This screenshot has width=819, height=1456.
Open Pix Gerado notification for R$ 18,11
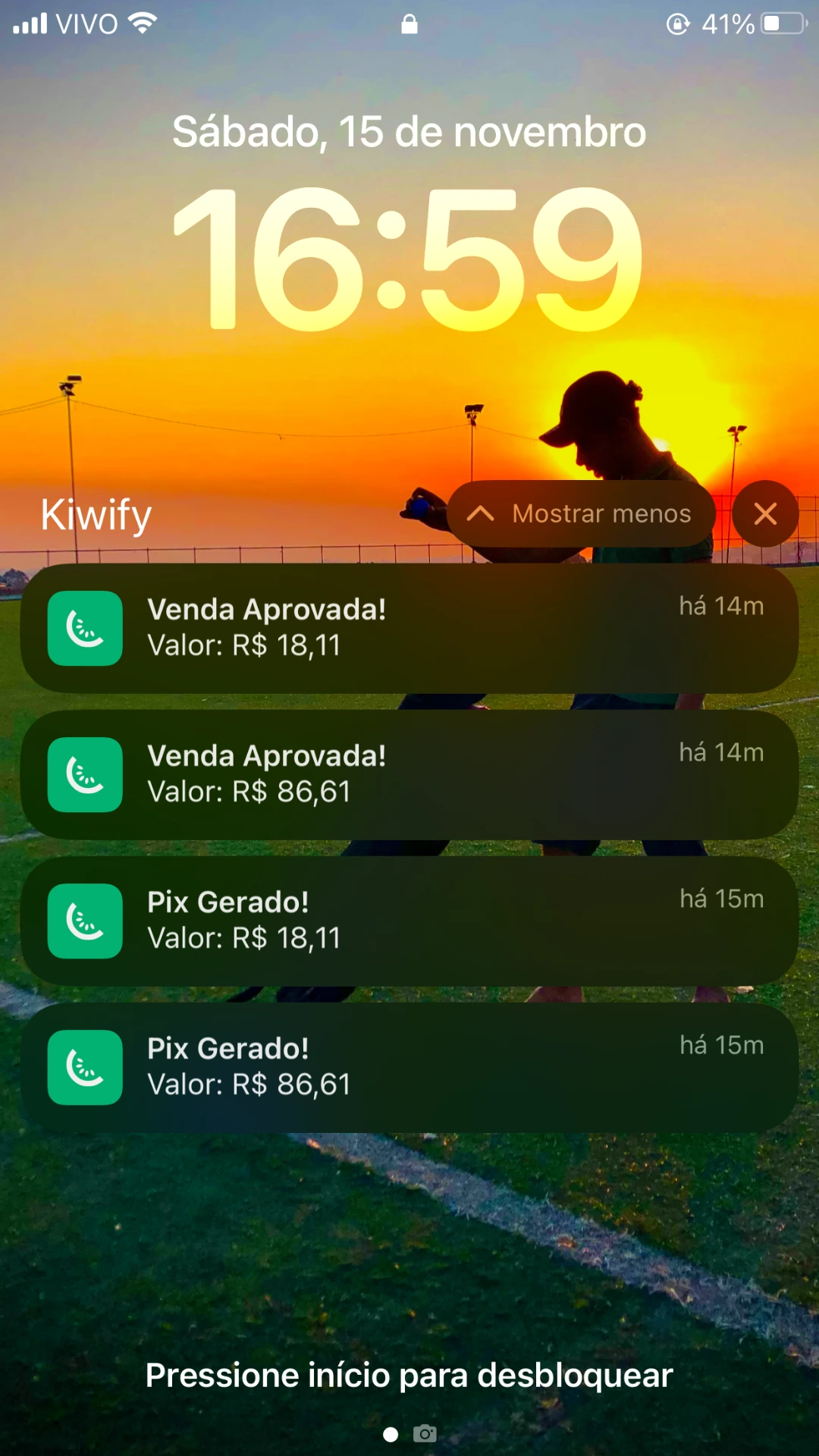[x=409, y=921]
